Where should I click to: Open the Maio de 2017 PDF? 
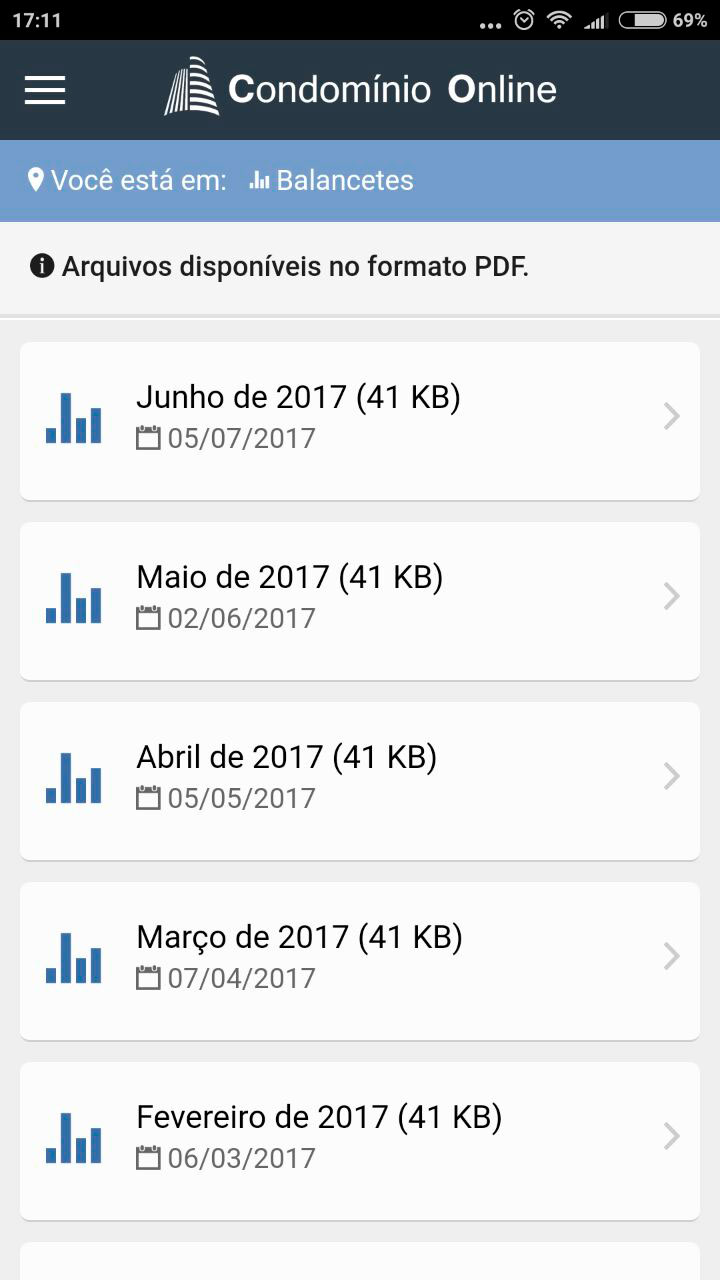click(x=360, y=601)
